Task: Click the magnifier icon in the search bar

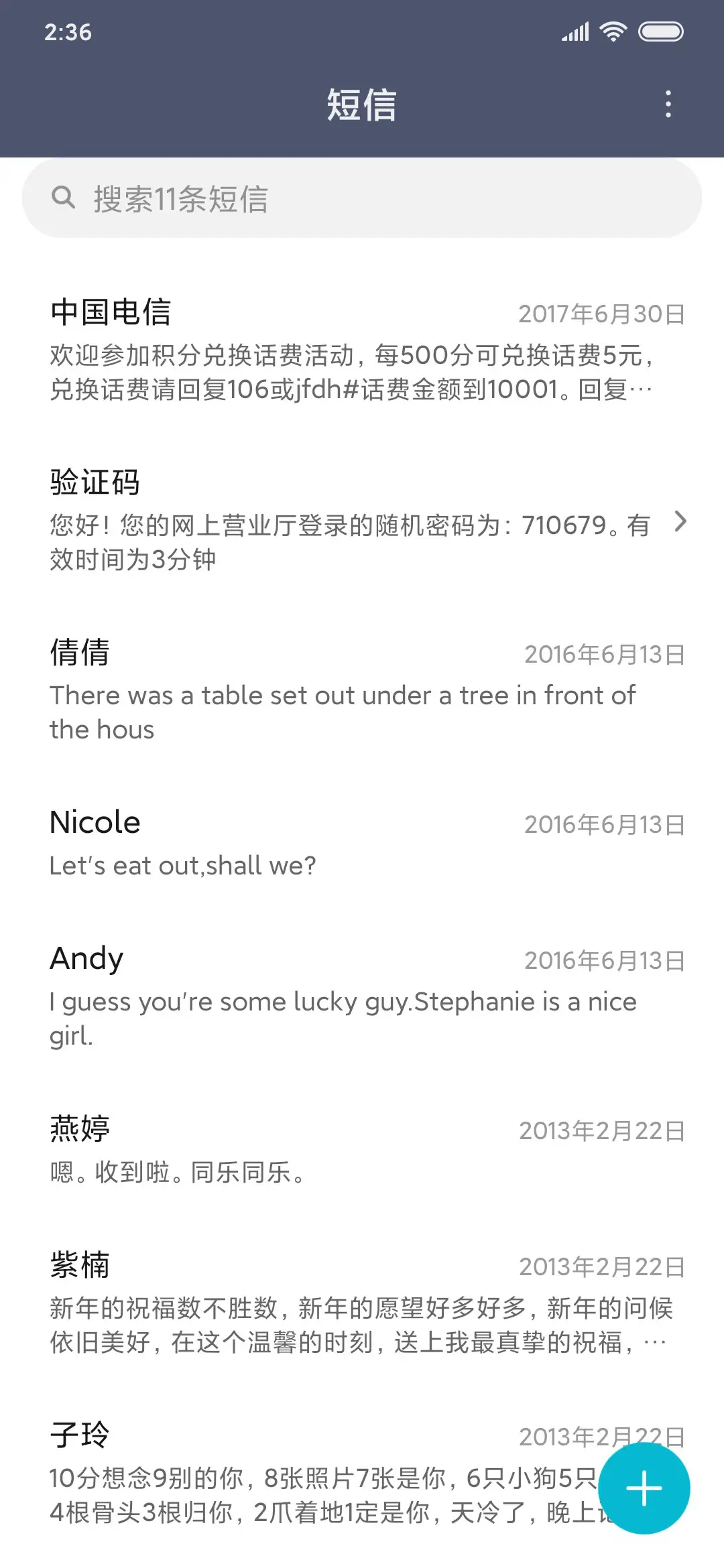Action: pos(65,196)
